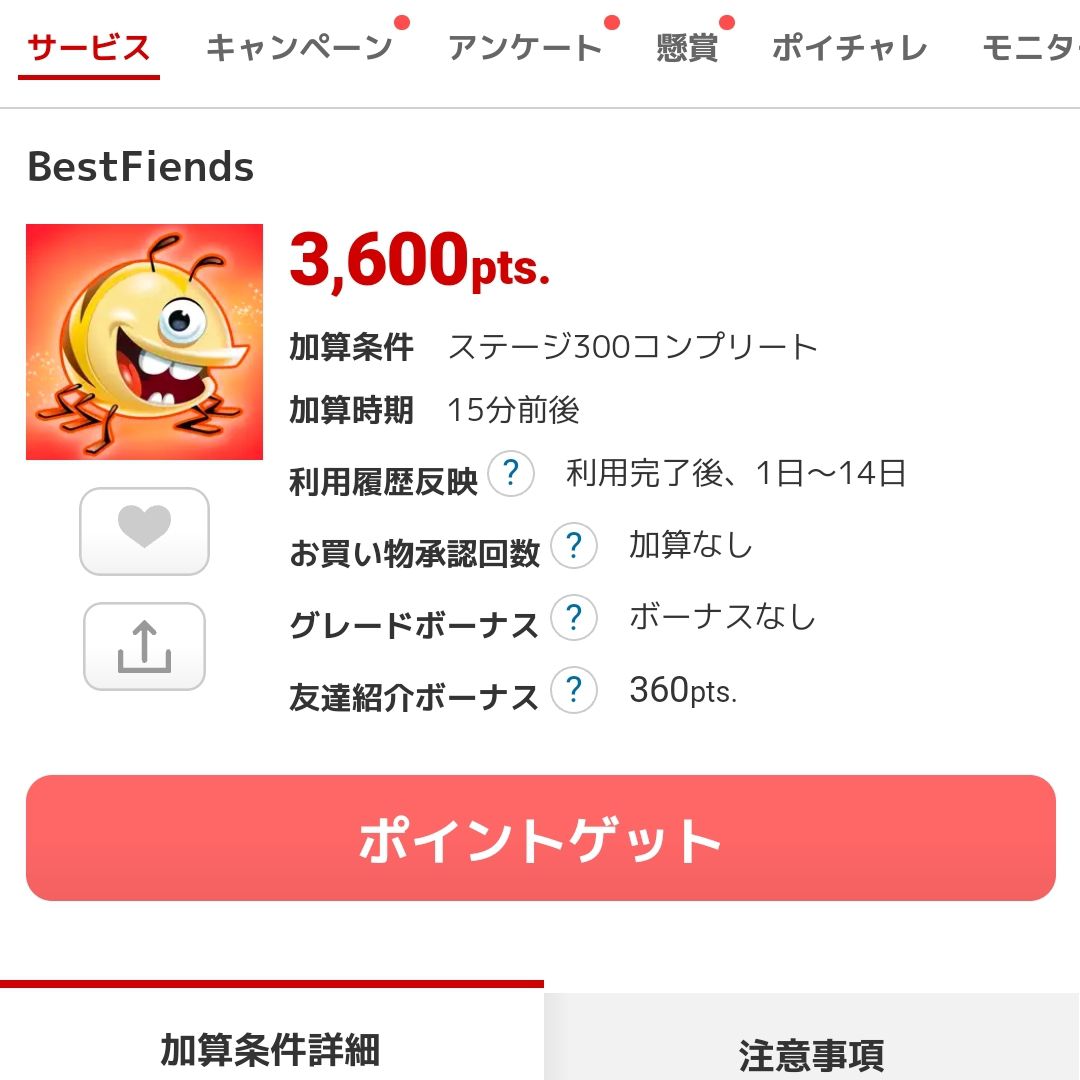This screenshot has height=1080, width=1080.
Task: Switch to the アンケート tab
Action: [525, 47]
